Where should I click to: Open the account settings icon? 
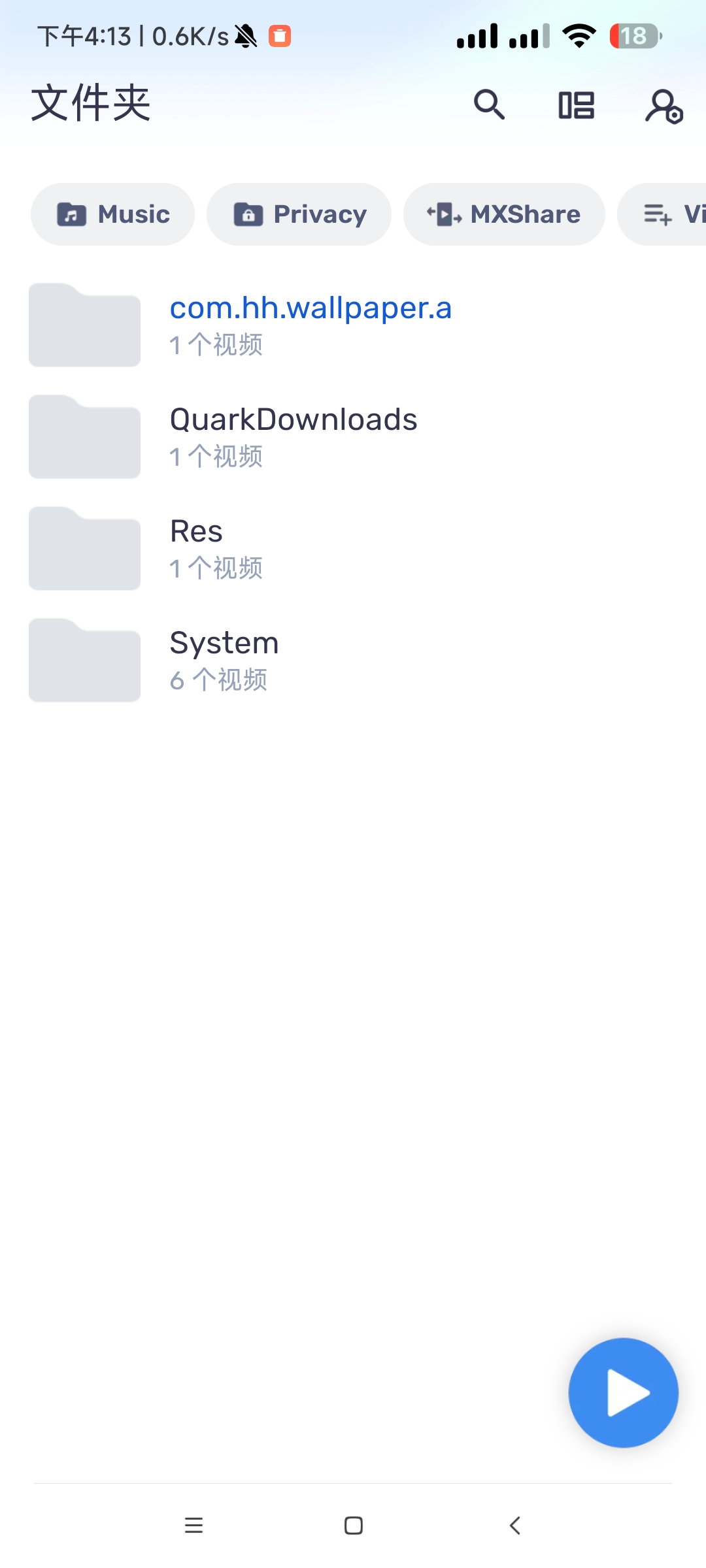(x=664, y=106)
